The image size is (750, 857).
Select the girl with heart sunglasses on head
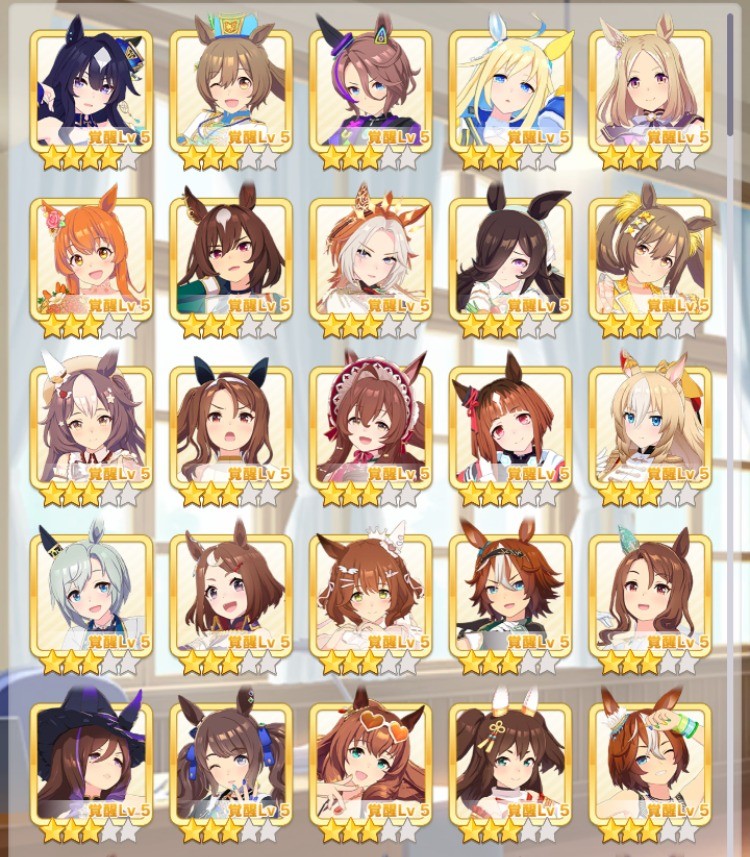point(371,762)
